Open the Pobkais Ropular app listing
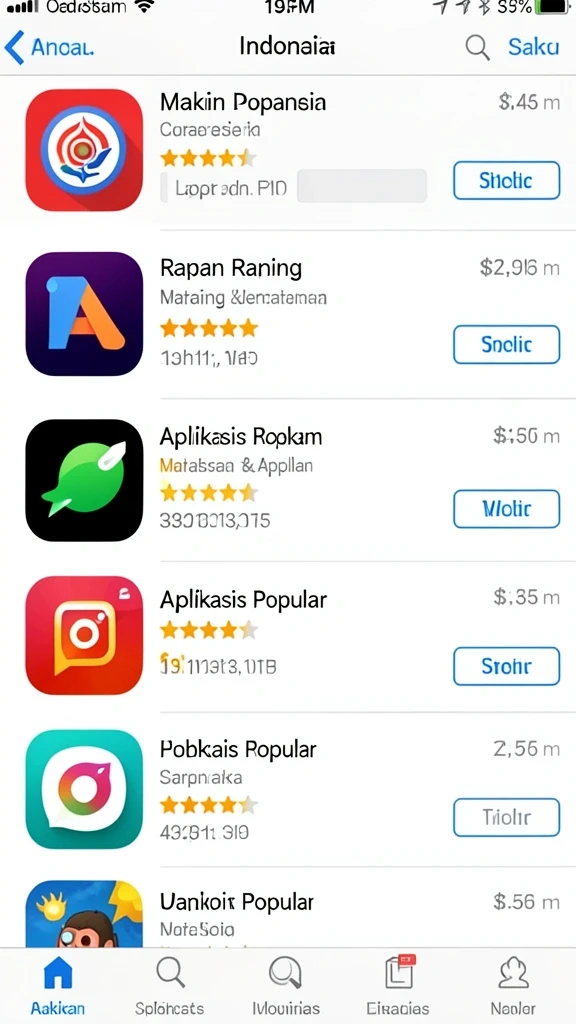 point(288,789)
